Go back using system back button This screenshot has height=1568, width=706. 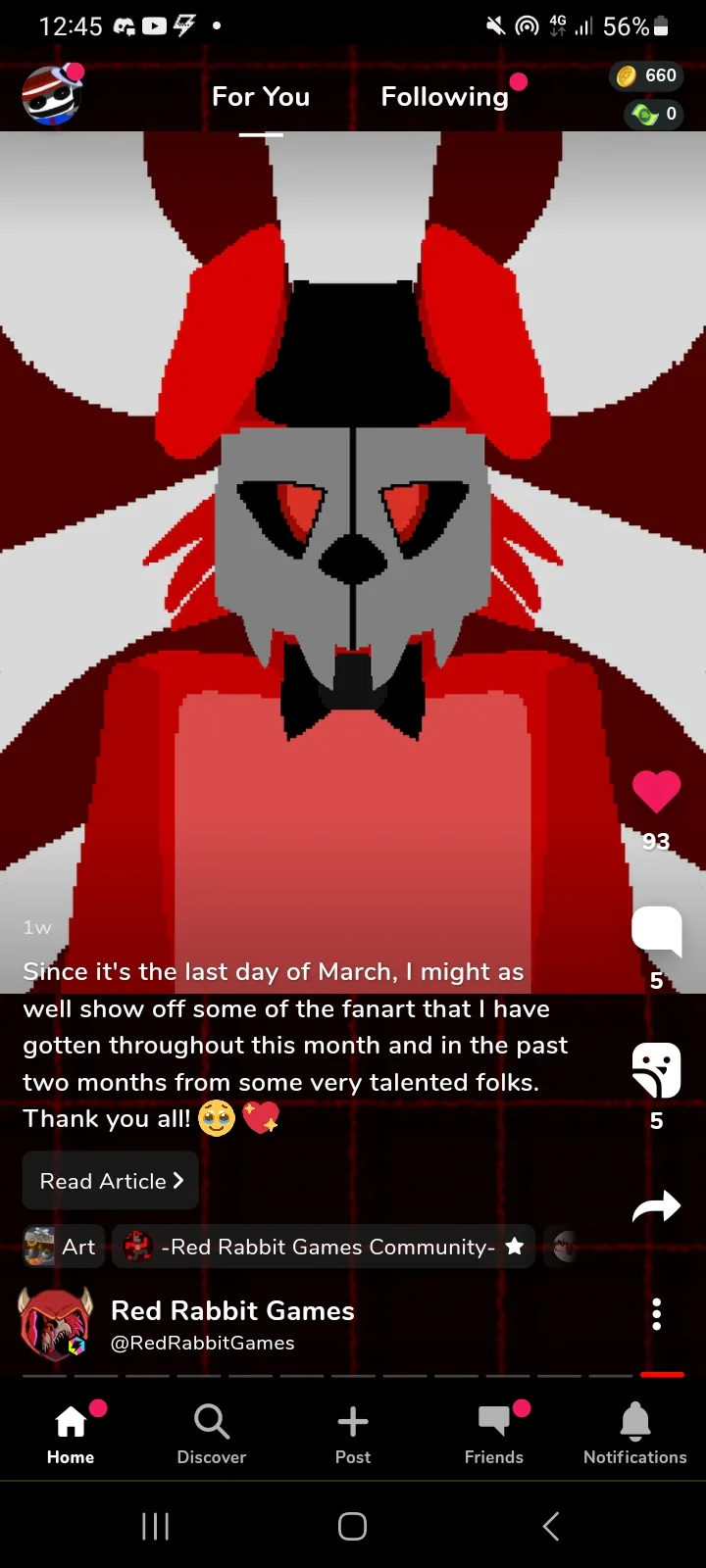click(x=551, y=1526)
